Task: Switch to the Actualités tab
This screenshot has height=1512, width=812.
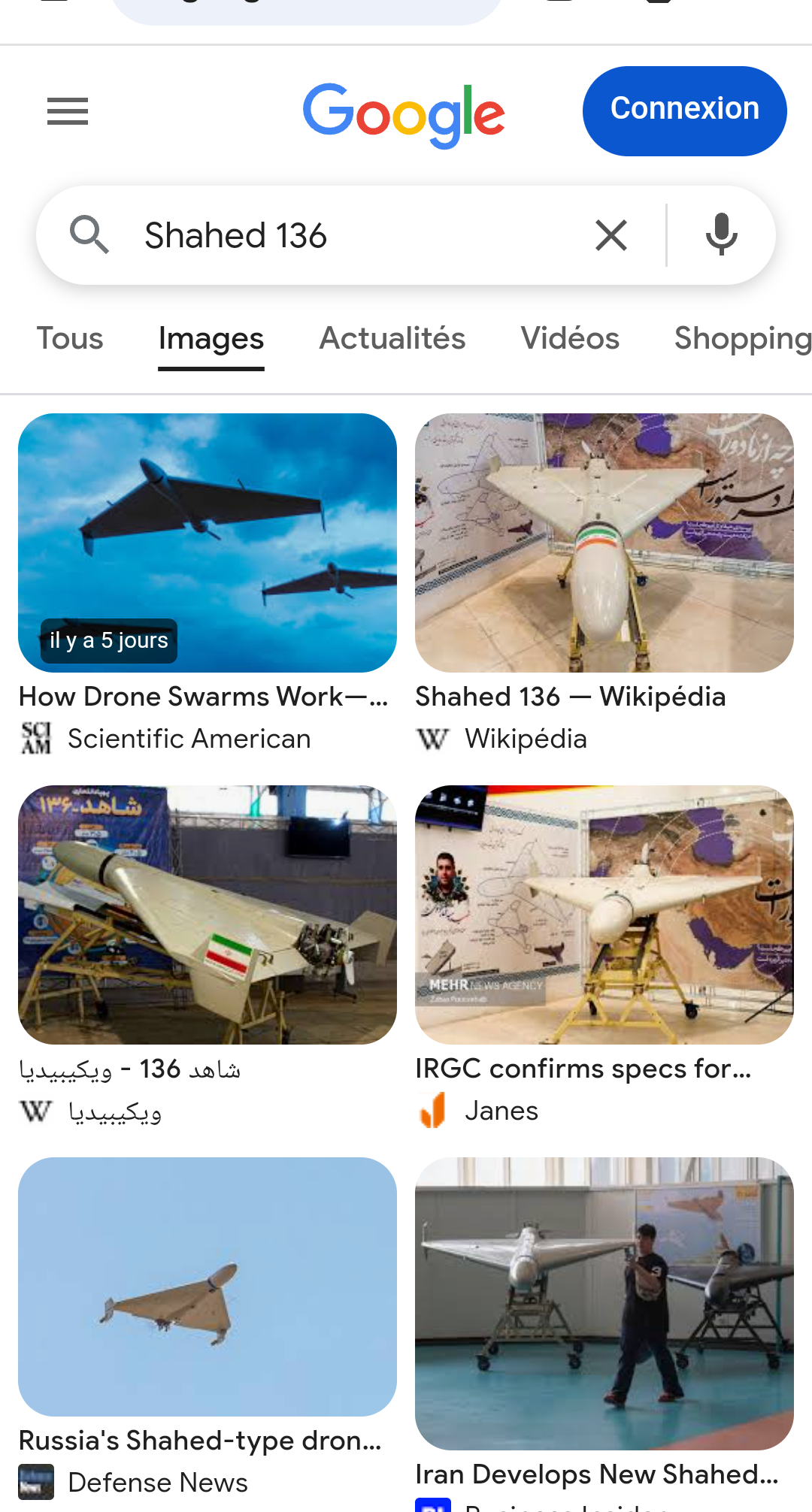Action: (392, 338)
